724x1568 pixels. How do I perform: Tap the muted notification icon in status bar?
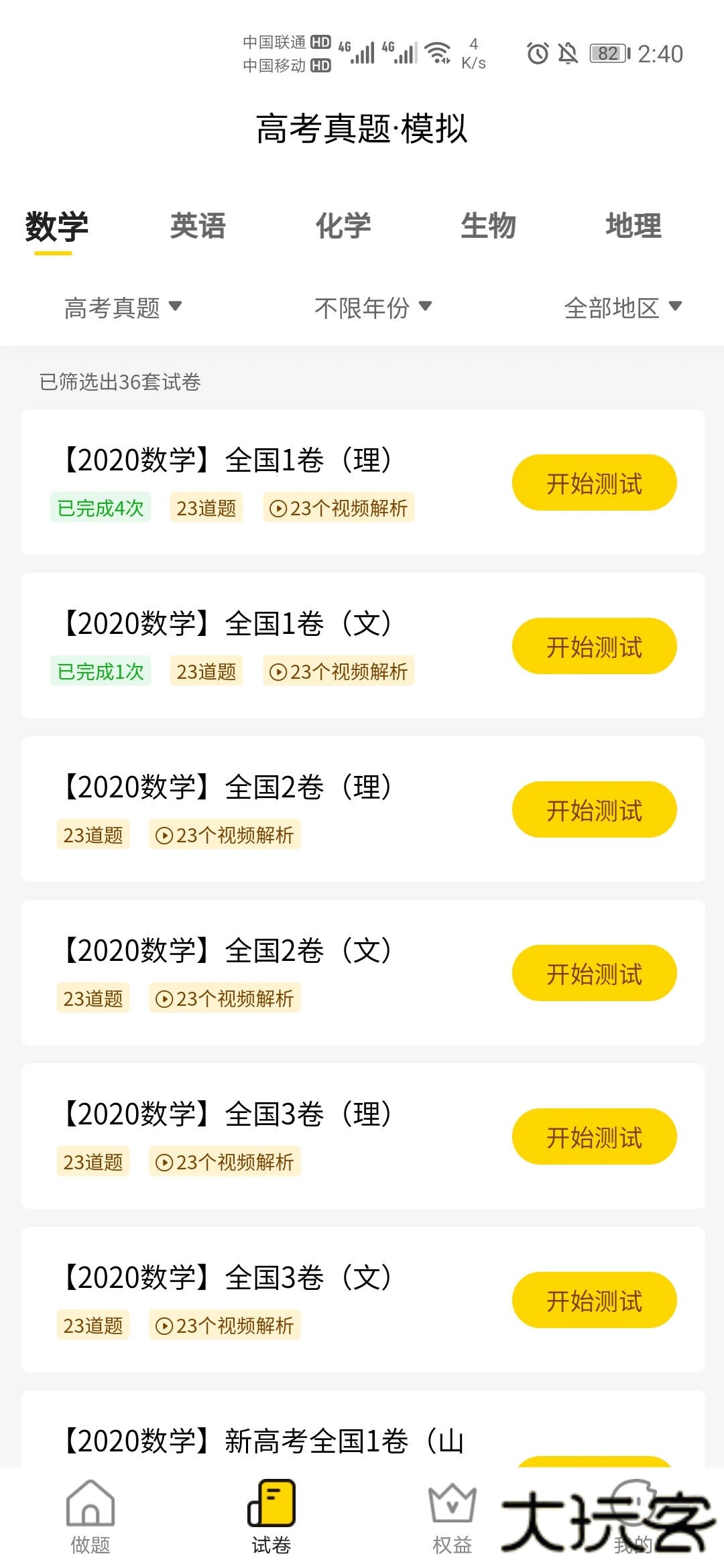click(x=566, y=53)
